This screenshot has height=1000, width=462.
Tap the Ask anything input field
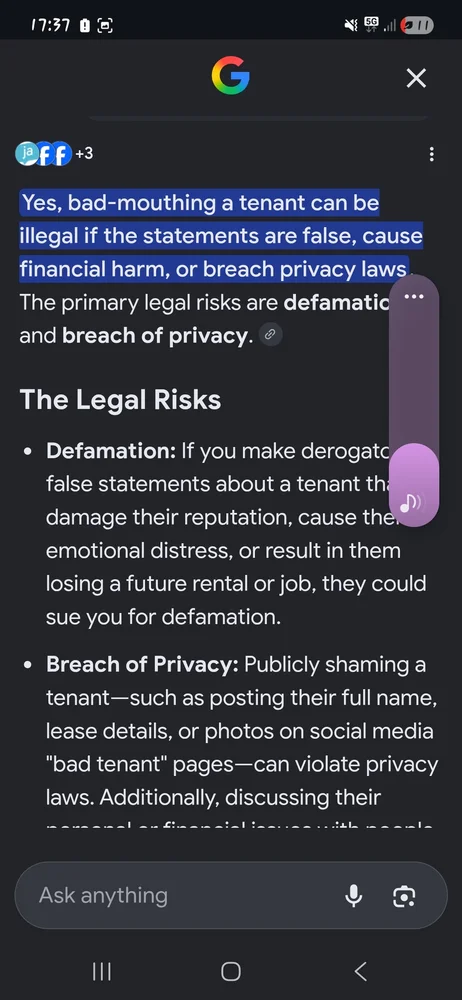coord(179,895)
